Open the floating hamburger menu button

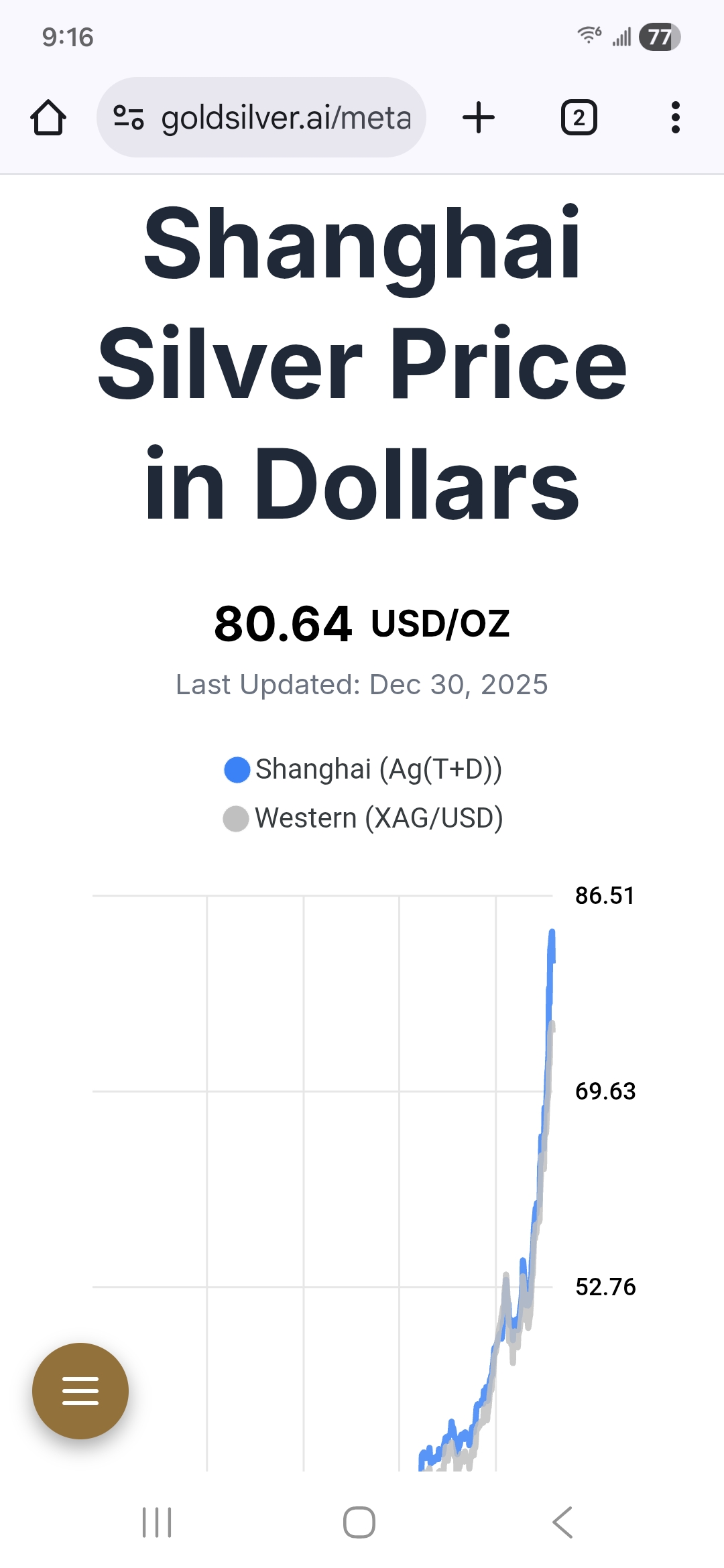pos(80,1391)
